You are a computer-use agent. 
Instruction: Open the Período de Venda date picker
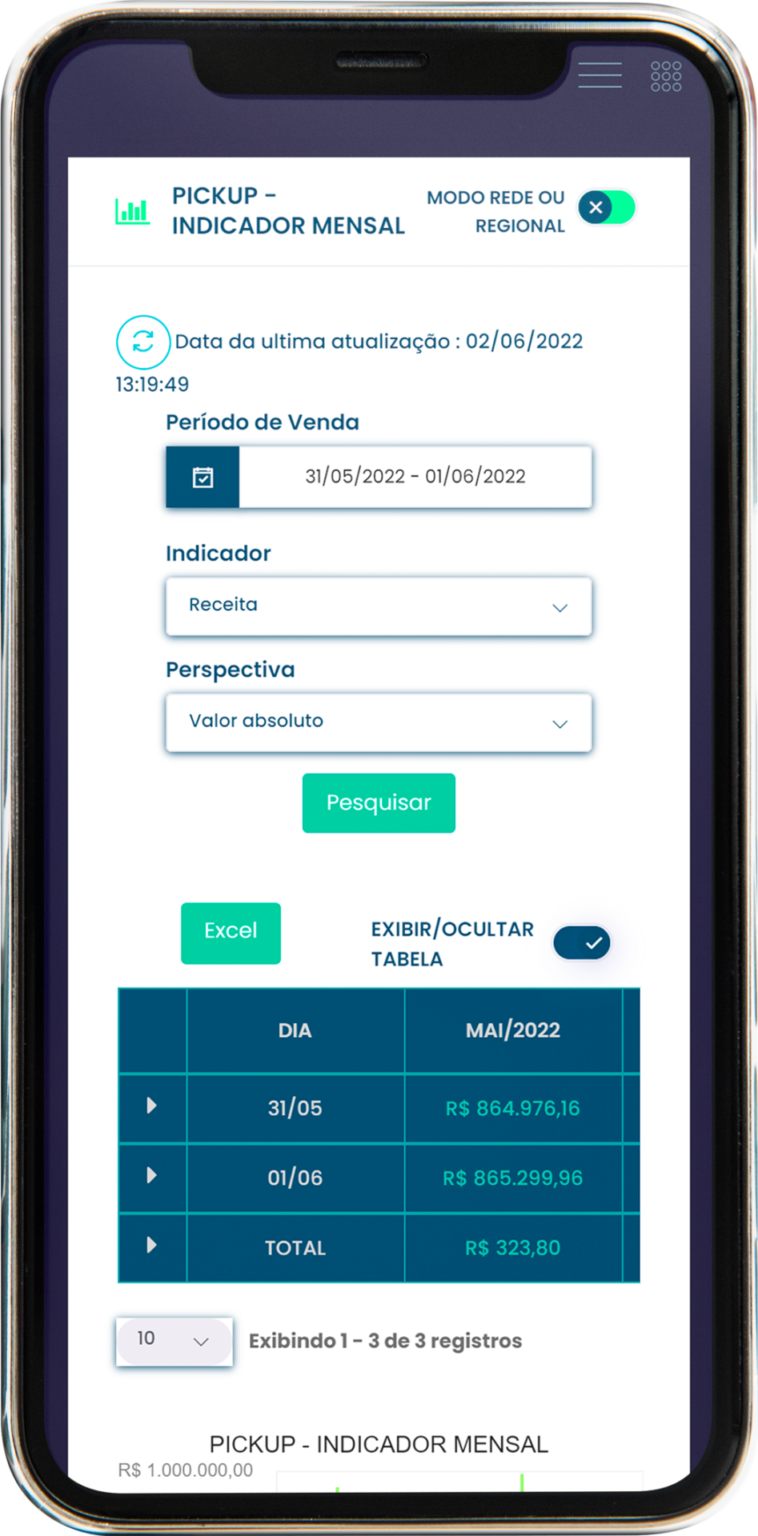click(203, 477)
